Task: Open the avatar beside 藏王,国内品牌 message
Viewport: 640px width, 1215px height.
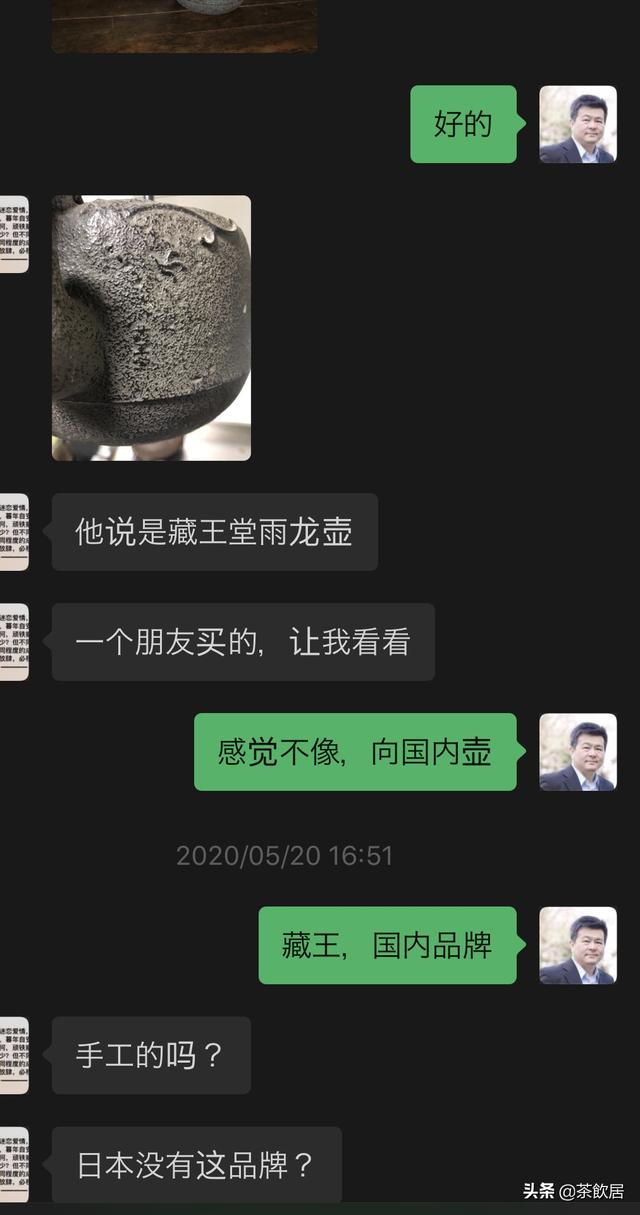Action: [x=577, y=945]
